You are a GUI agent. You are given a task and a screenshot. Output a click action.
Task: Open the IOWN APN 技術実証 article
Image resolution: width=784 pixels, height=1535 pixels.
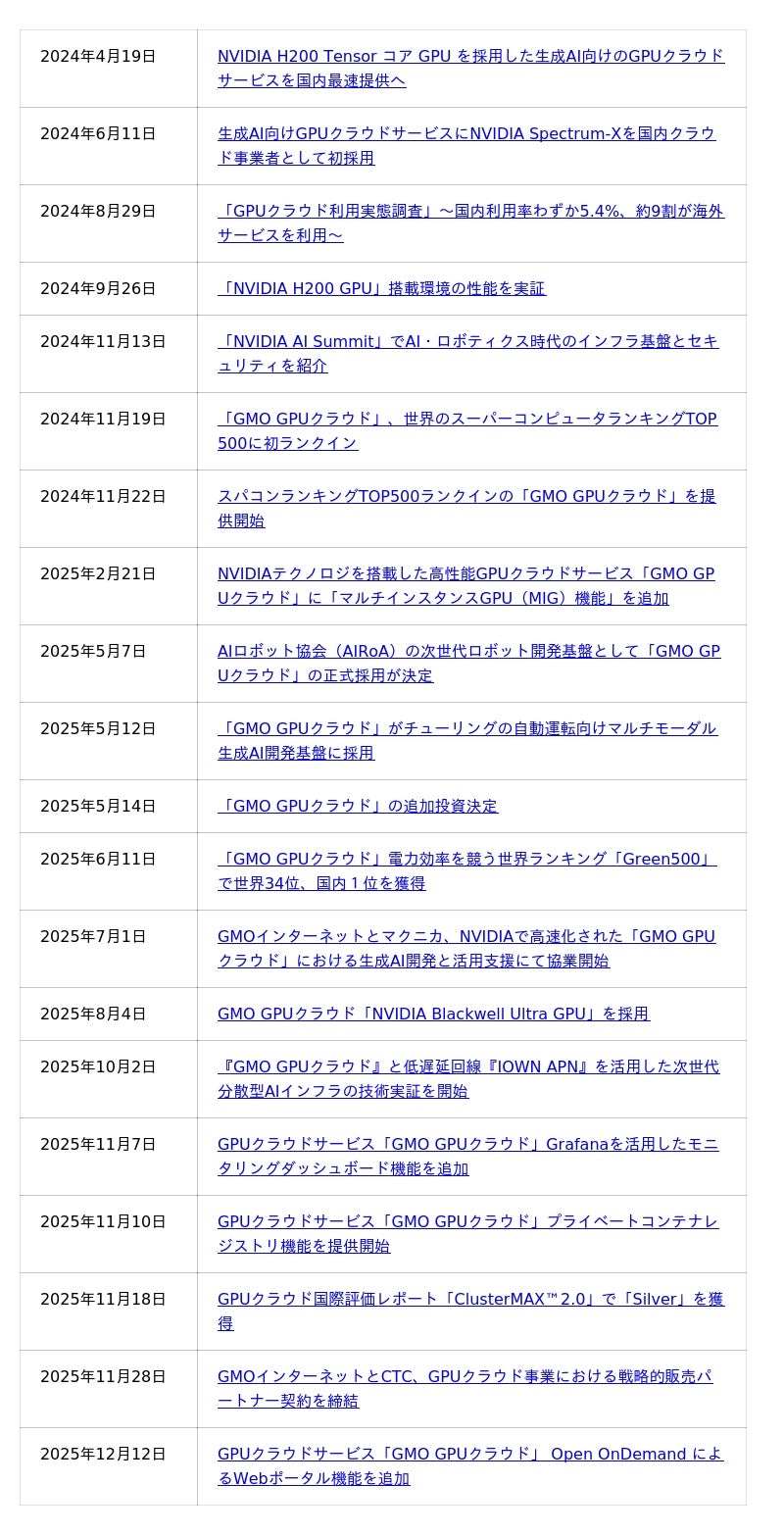pos(468,1067)
